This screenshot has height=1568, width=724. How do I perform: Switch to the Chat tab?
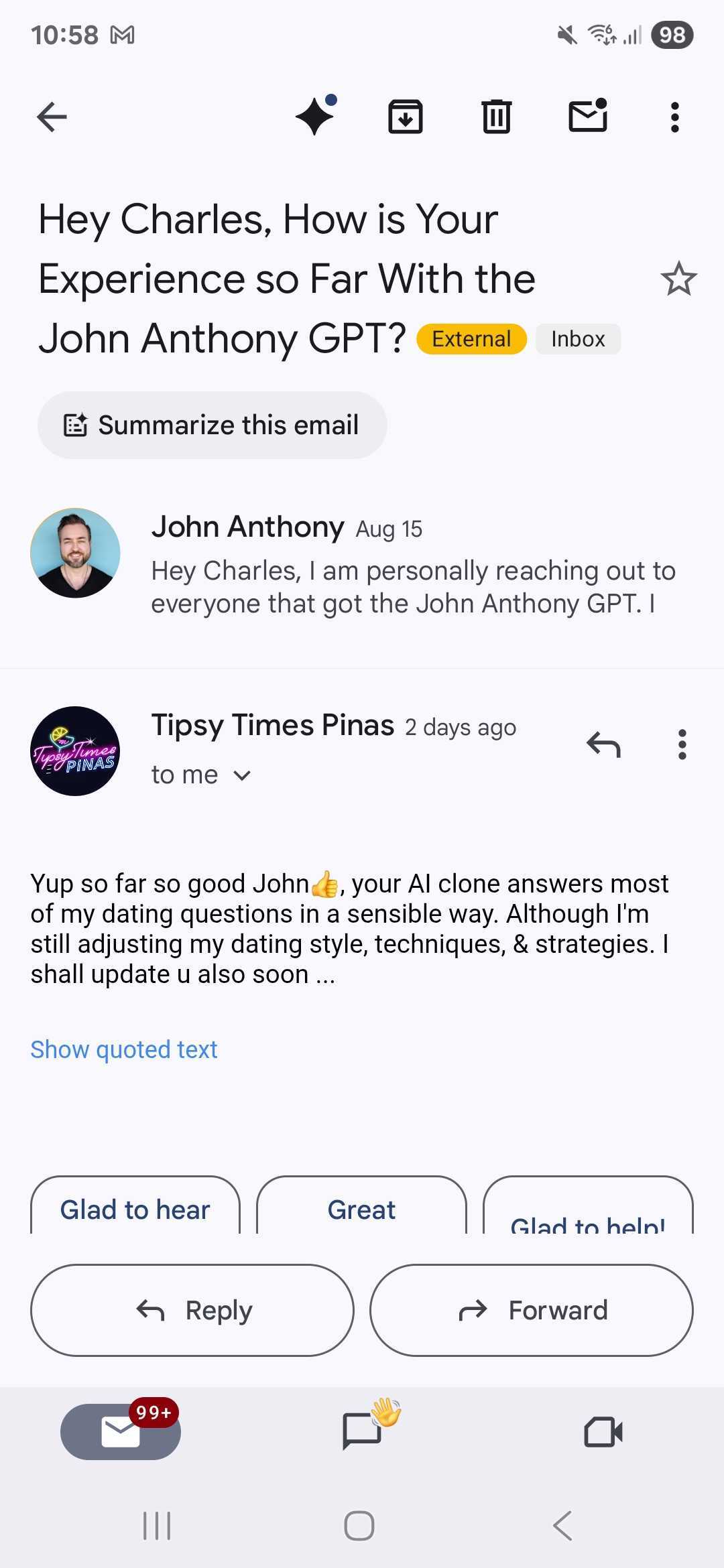[x=362, y=1431]
